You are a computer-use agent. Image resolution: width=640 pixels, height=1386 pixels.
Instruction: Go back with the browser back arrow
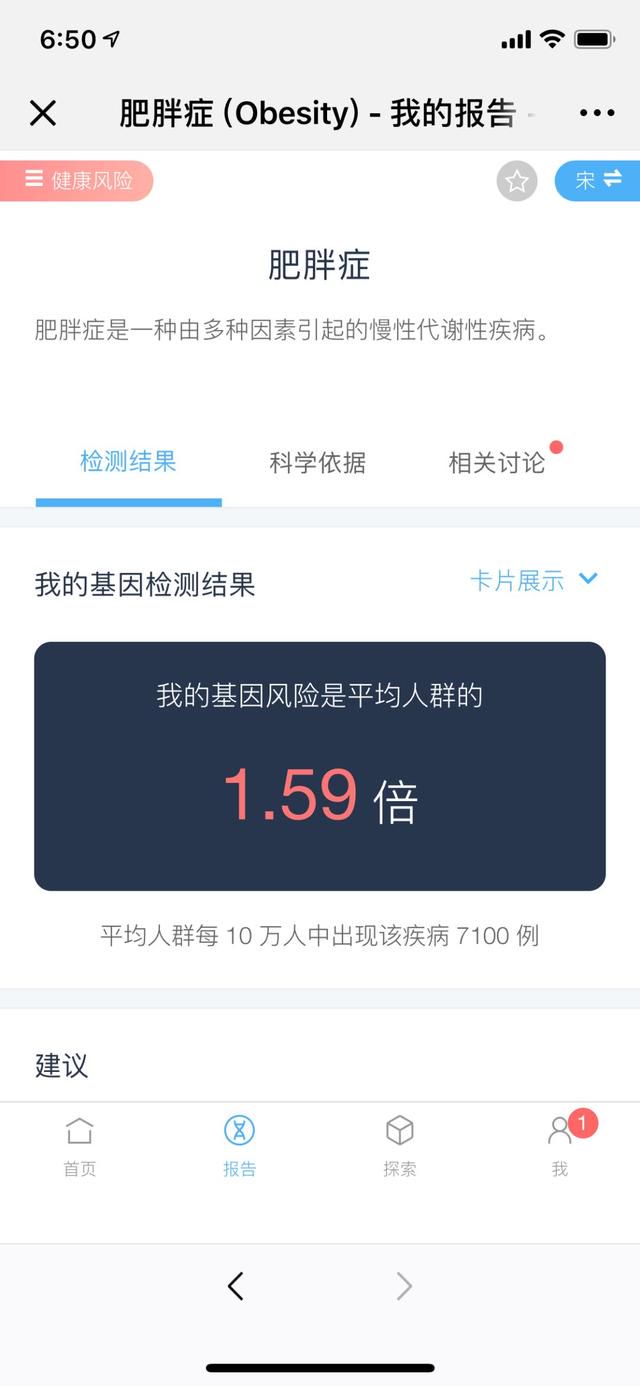point(236,1286)
